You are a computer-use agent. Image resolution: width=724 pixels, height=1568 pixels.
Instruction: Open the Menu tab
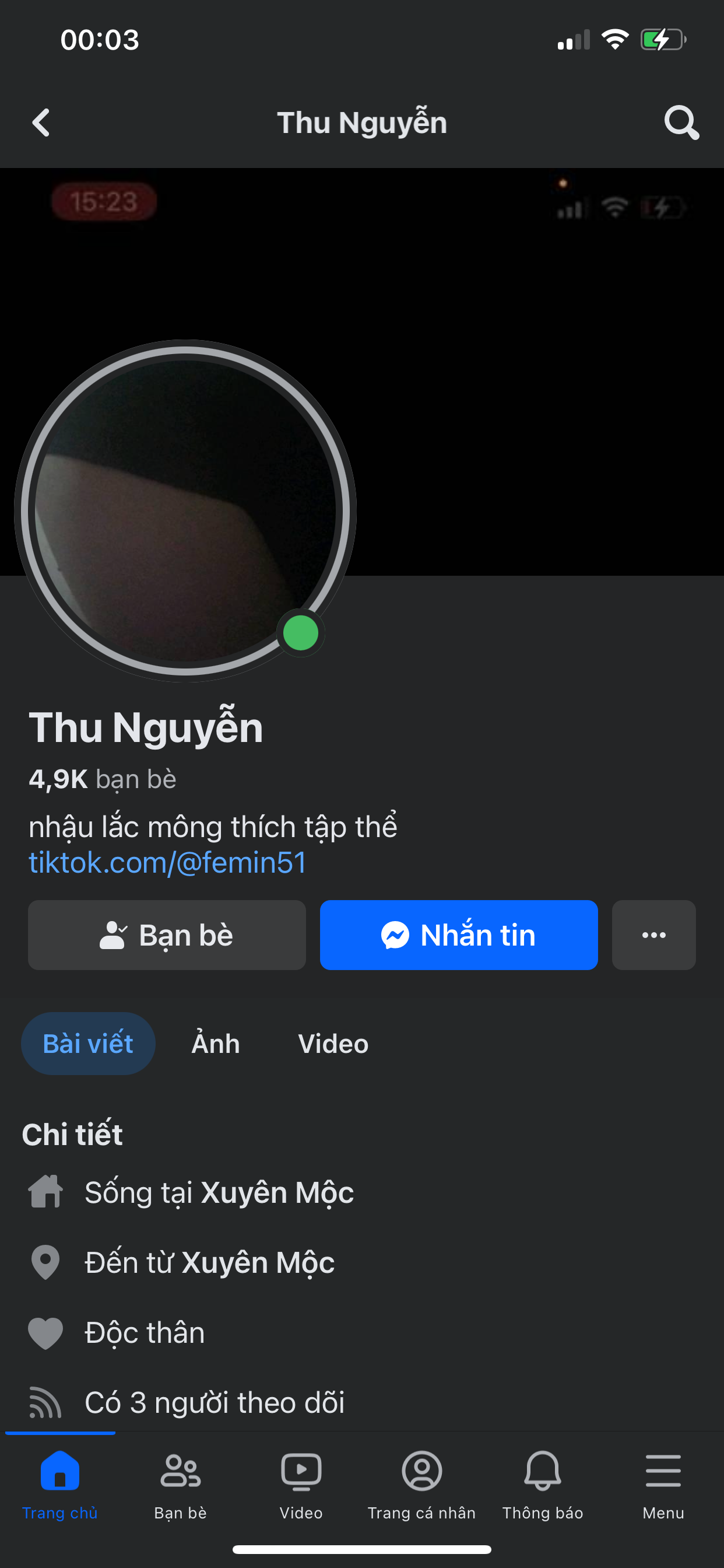point(663,1483)
